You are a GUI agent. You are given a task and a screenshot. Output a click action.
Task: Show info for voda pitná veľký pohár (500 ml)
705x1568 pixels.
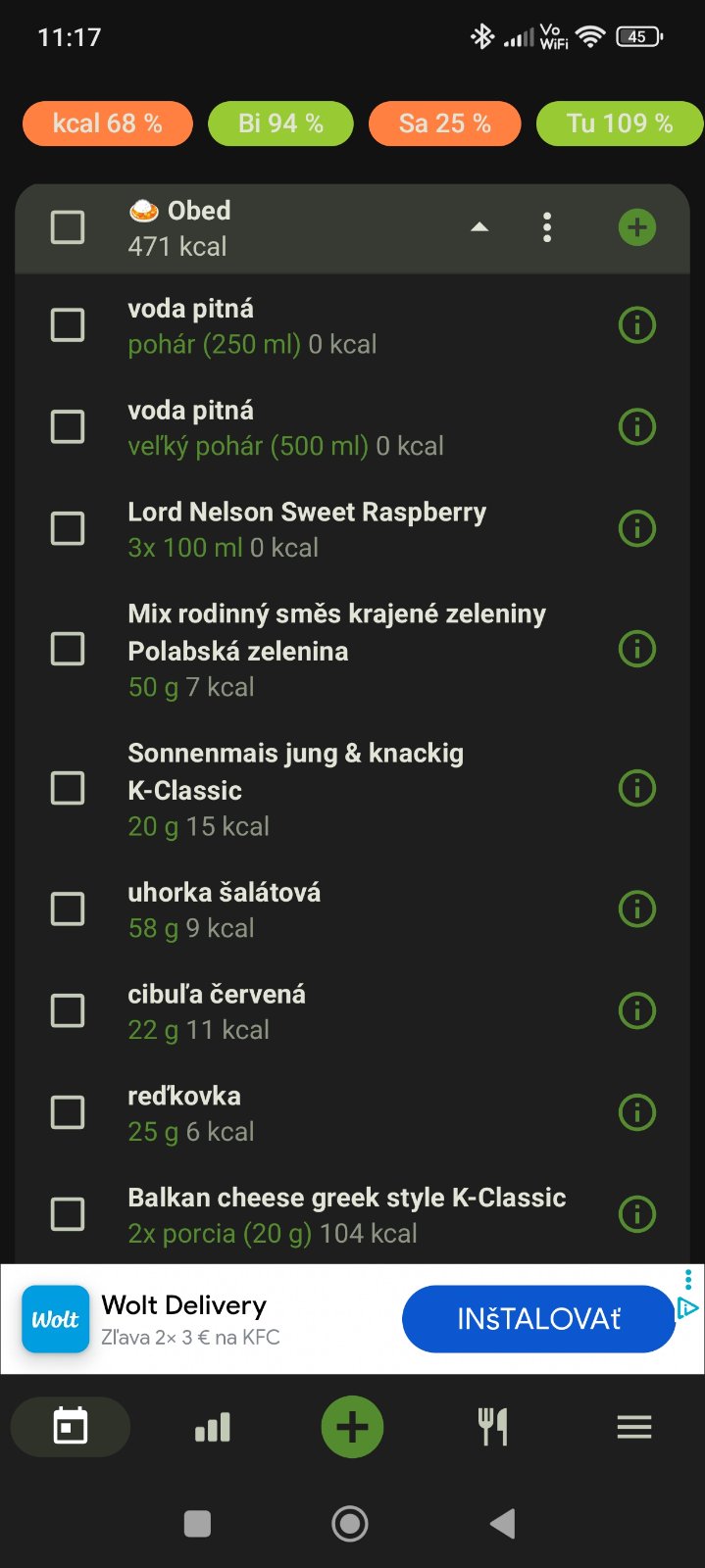click(636, 427)
